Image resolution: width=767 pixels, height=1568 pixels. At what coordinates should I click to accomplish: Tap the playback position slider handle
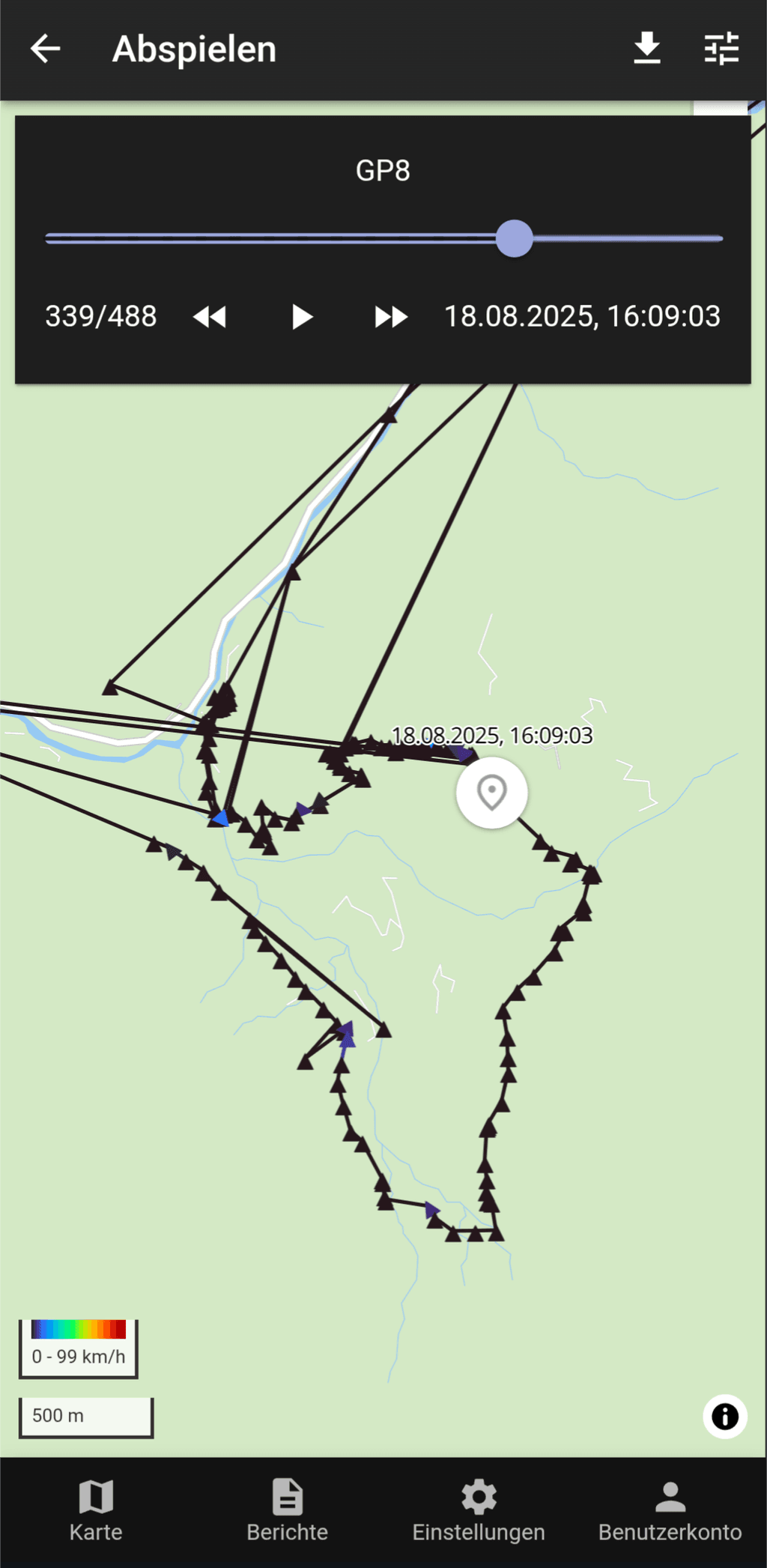pos(514,238)
